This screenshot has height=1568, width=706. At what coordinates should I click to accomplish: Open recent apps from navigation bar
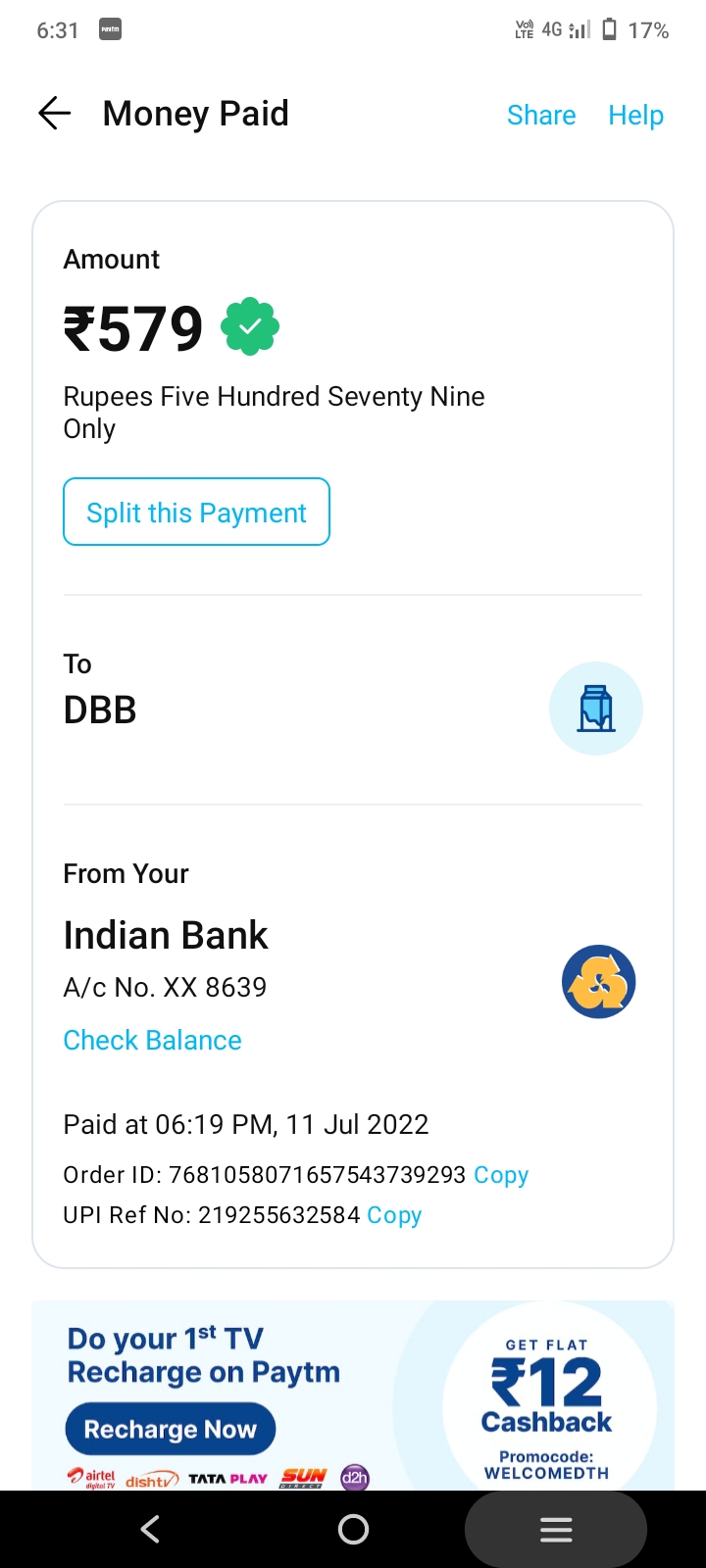(x=556, y=1530)
